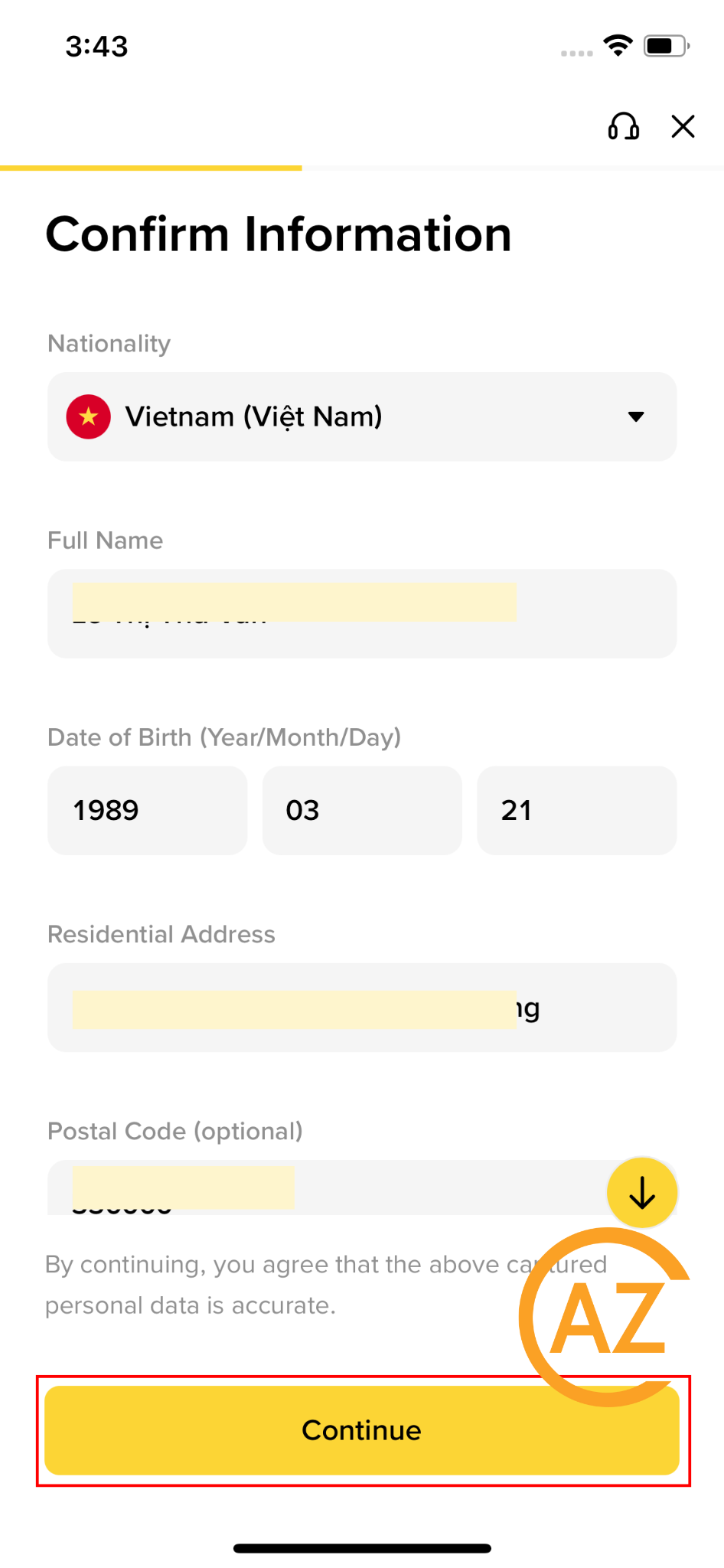
Task: Tap Continue to confirm information
Action: [x=362, y=1430]
